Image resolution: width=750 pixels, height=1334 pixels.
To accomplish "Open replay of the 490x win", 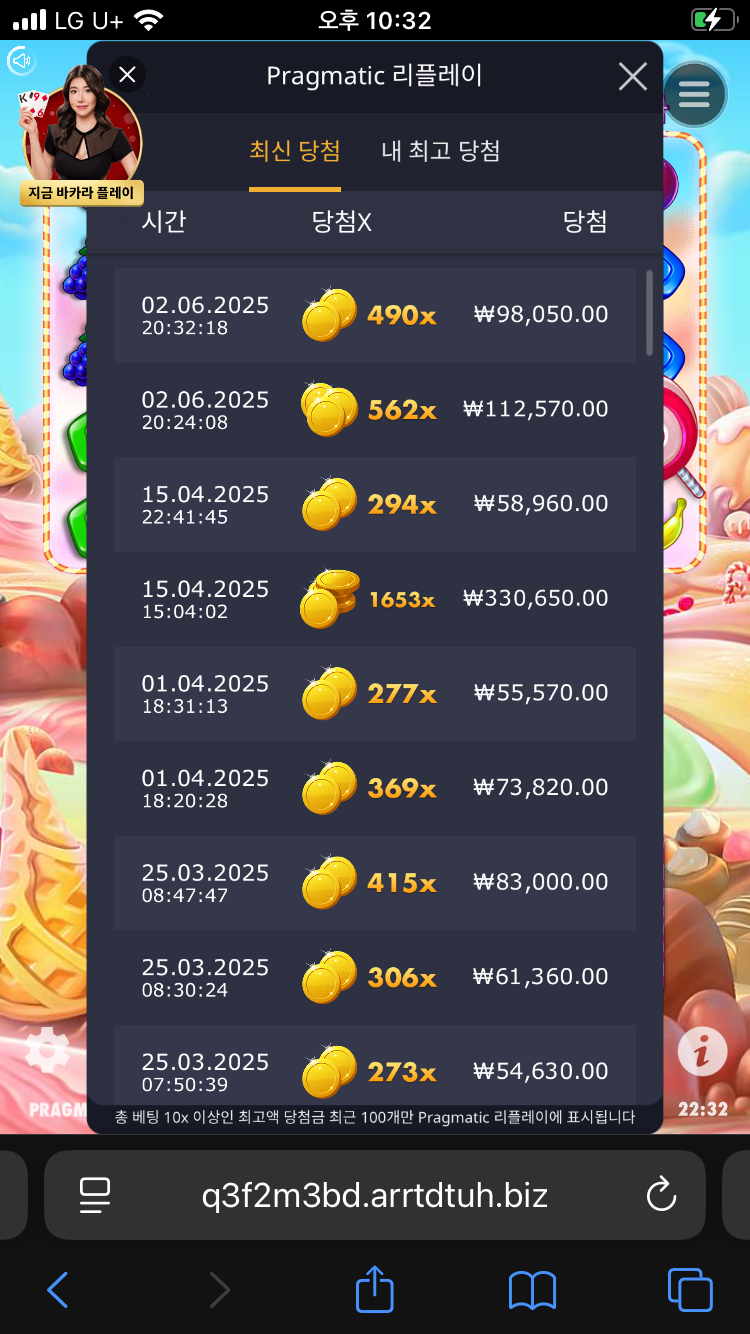I will (x=374, y=315).
